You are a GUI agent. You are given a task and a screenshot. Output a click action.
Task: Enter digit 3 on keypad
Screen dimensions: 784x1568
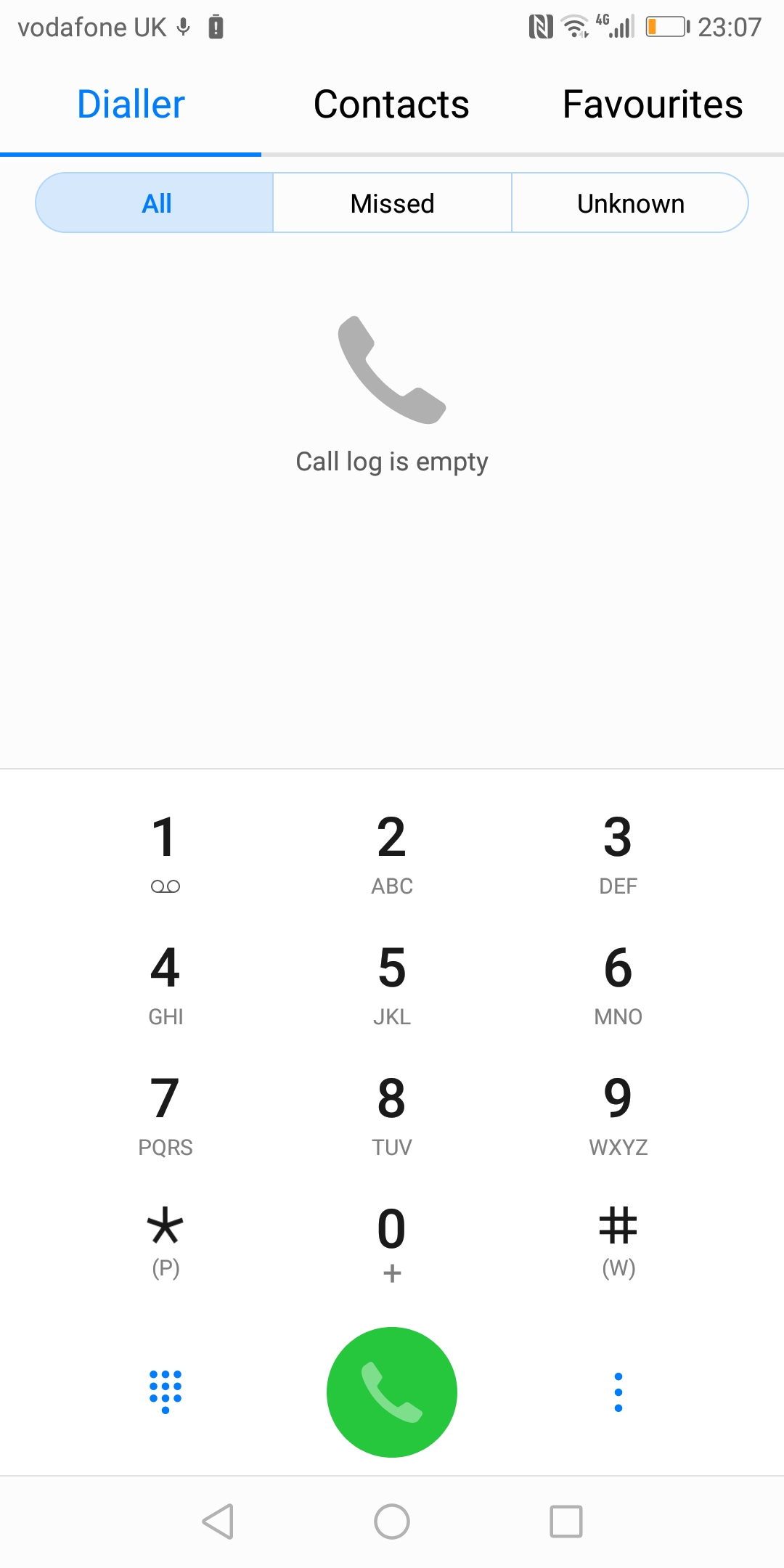[618, 853]
